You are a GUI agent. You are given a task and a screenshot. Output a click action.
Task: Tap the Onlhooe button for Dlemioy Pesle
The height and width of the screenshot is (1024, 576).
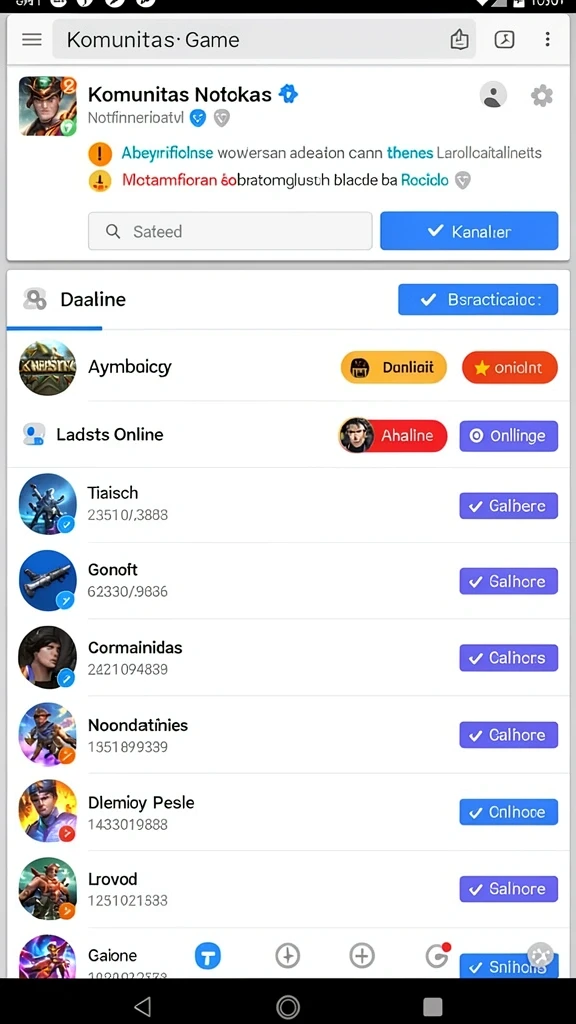pyautogui.click(x=509, y=812)
